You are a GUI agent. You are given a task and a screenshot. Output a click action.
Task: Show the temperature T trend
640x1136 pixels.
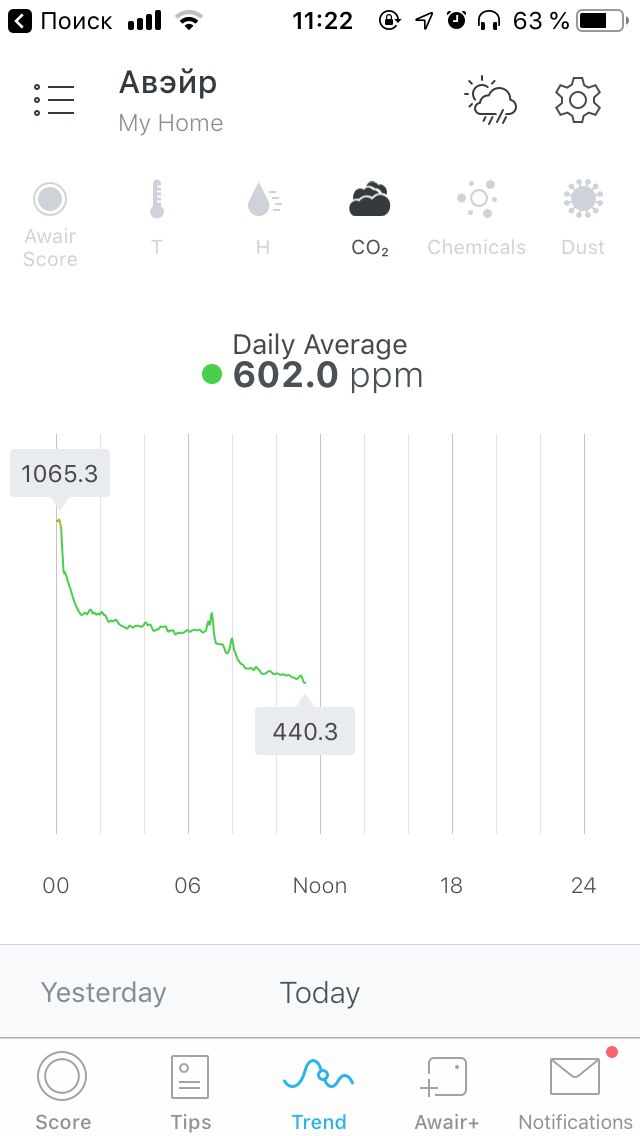pos(157,219)
